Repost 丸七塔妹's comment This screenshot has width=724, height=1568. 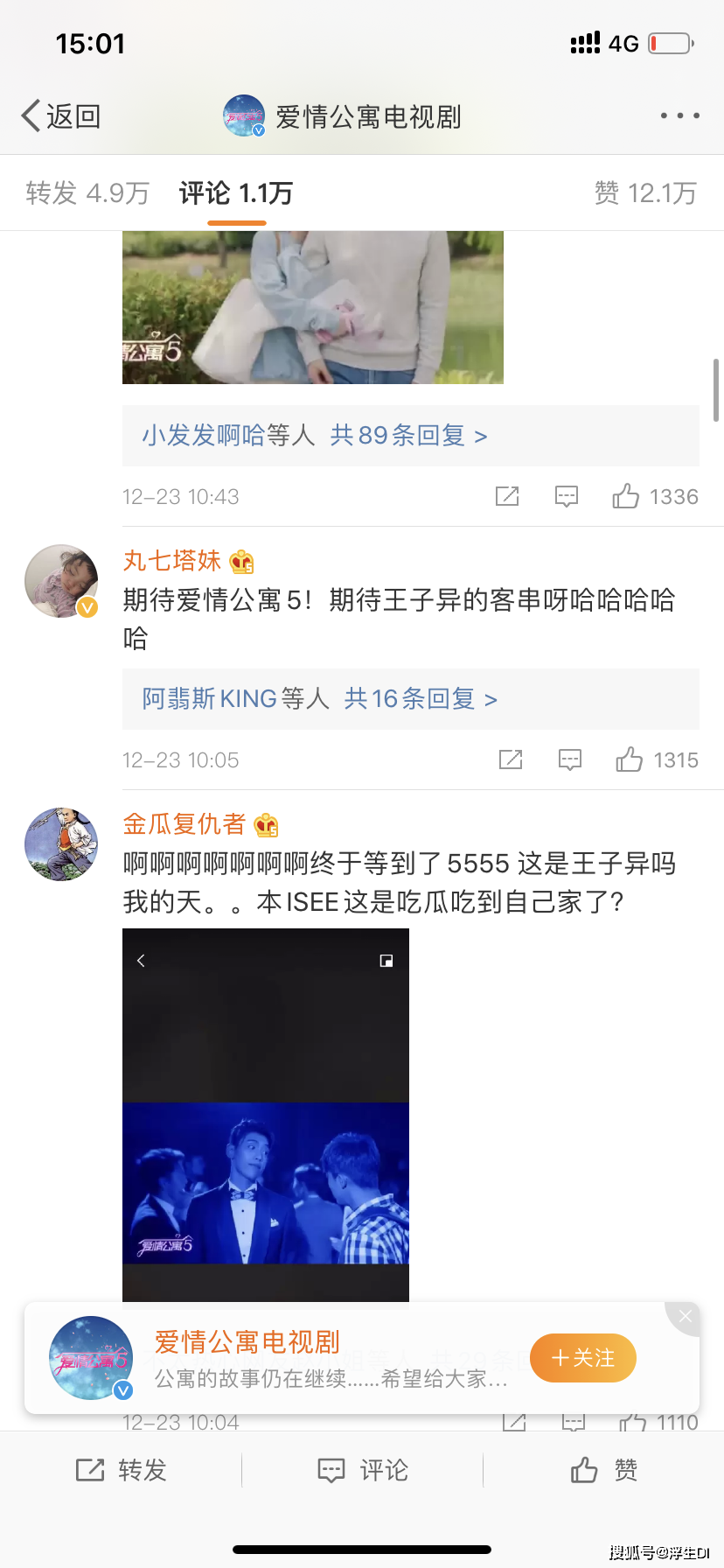coord(511,759)
